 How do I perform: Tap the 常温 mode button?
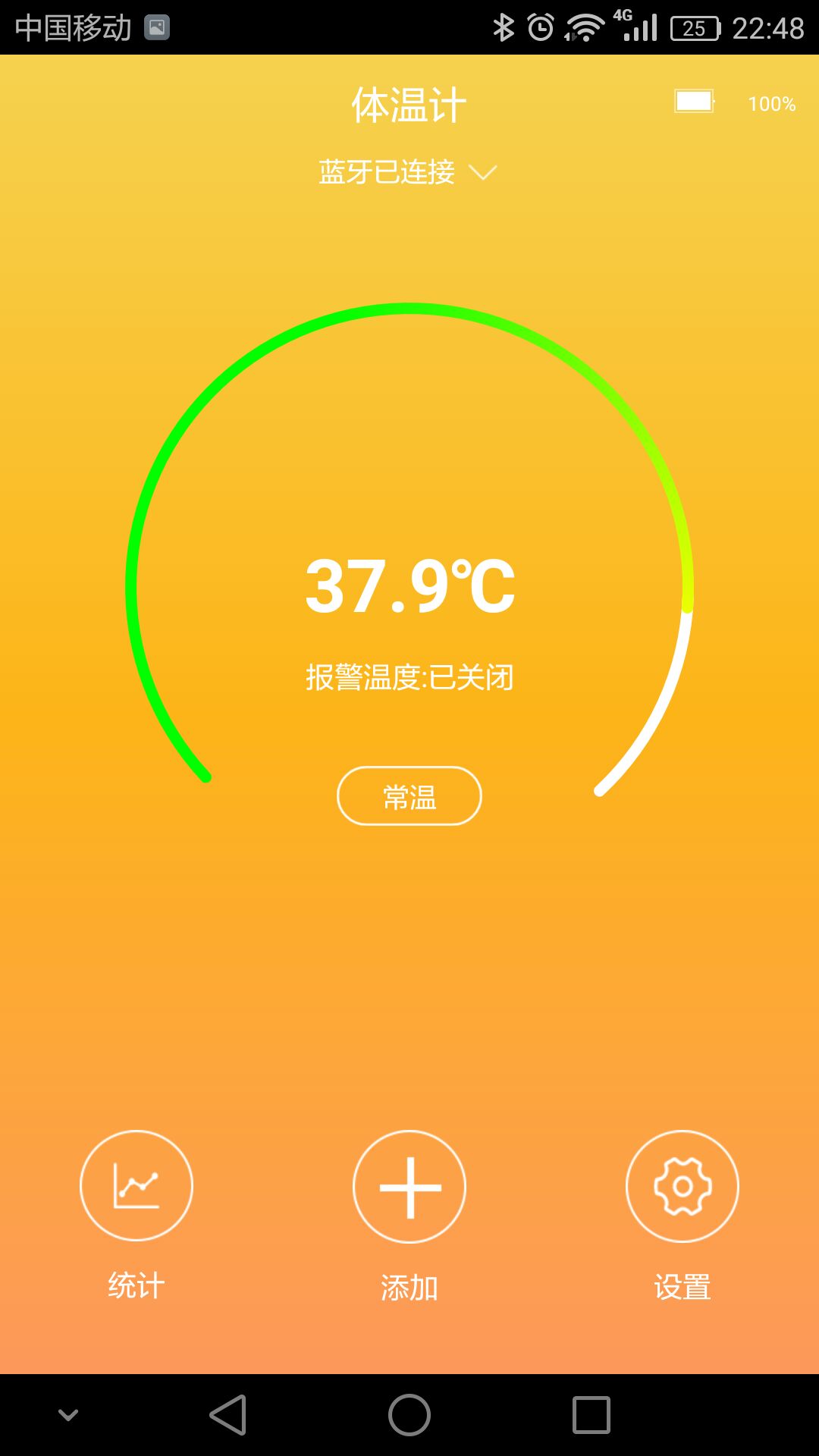(x=409, y=796)
